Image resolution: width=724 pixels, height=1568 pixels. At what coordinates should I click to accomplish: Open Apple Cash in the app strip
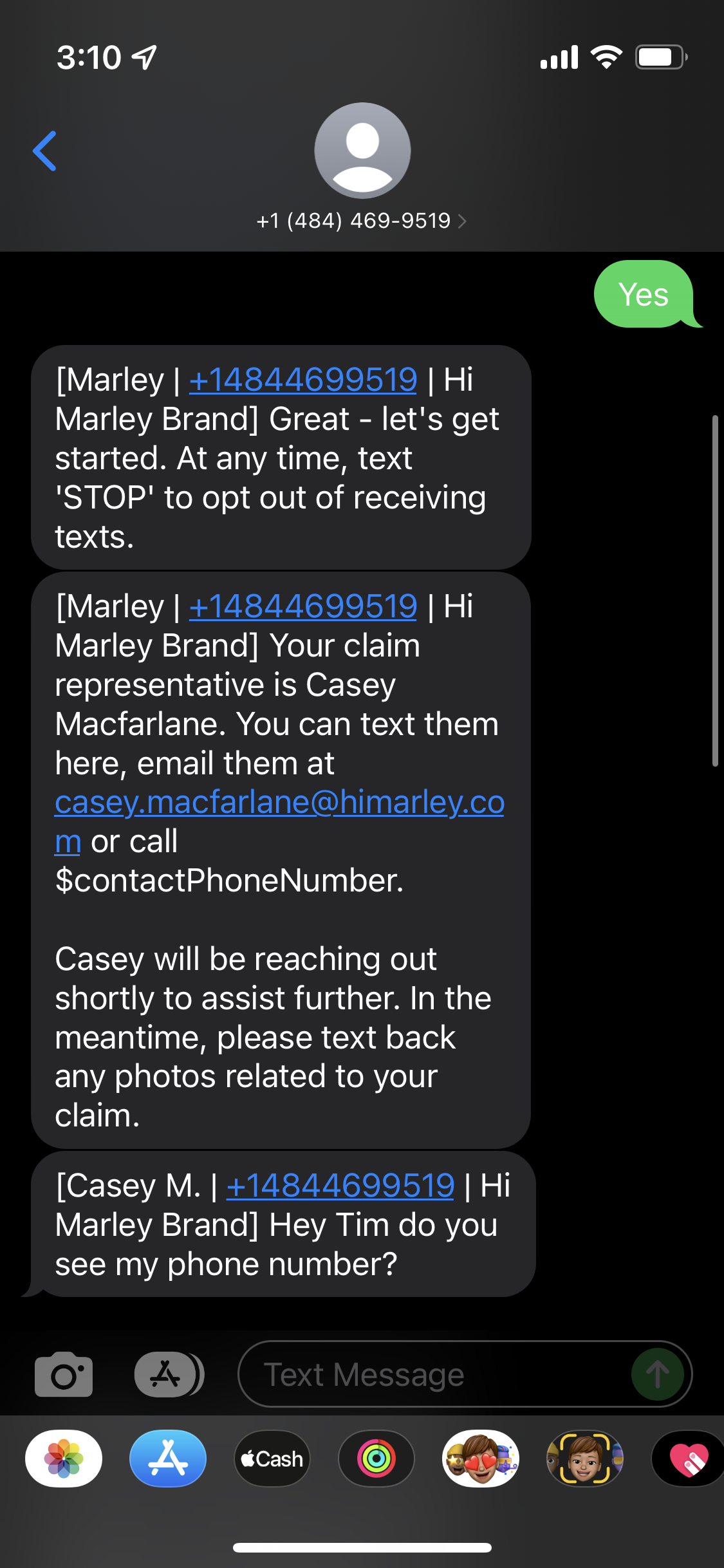(x=272, y=1459)
